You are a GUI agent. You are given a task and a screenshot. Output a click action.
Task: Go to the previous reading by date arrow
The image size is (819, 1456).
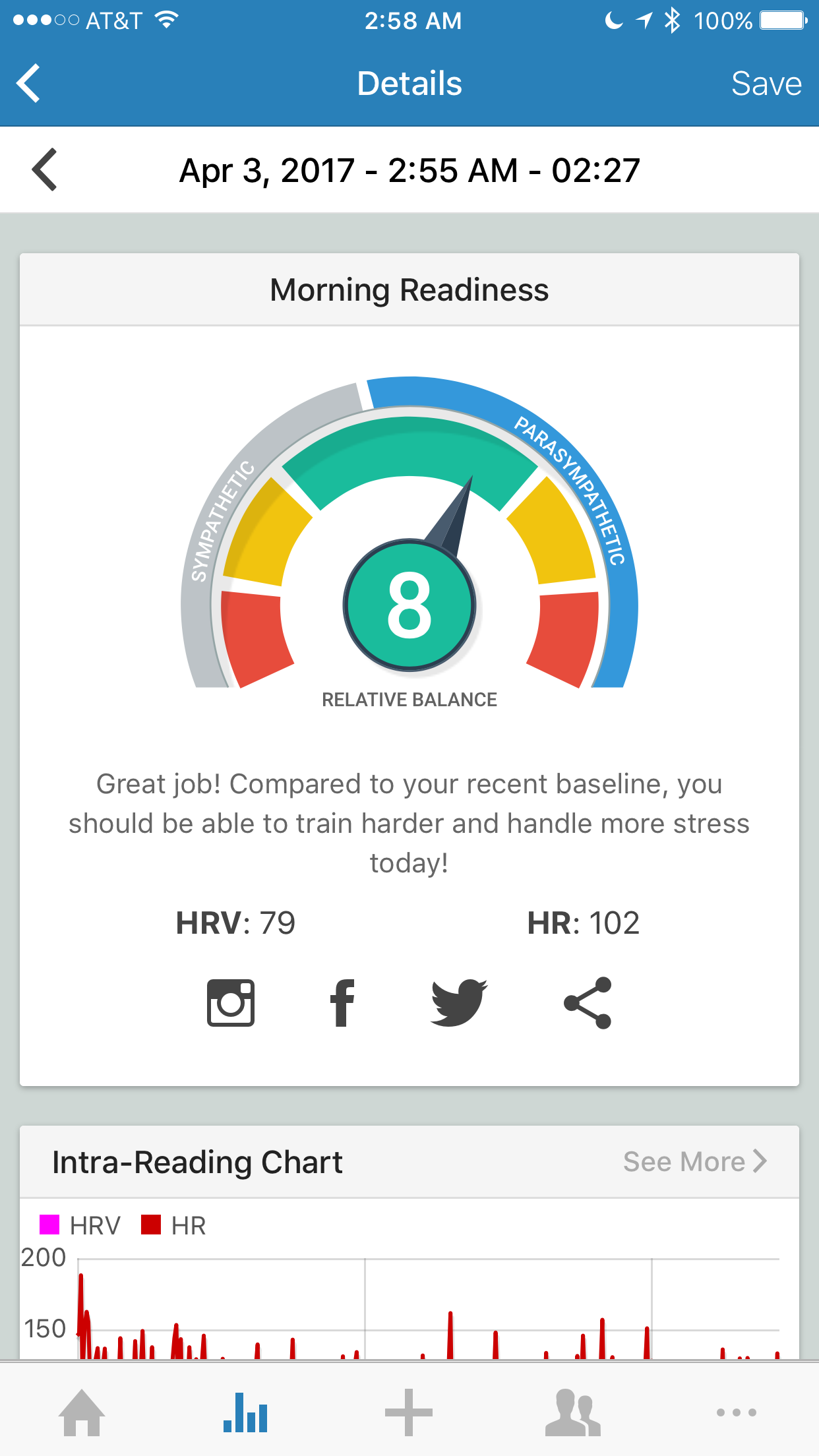[44, 169]
